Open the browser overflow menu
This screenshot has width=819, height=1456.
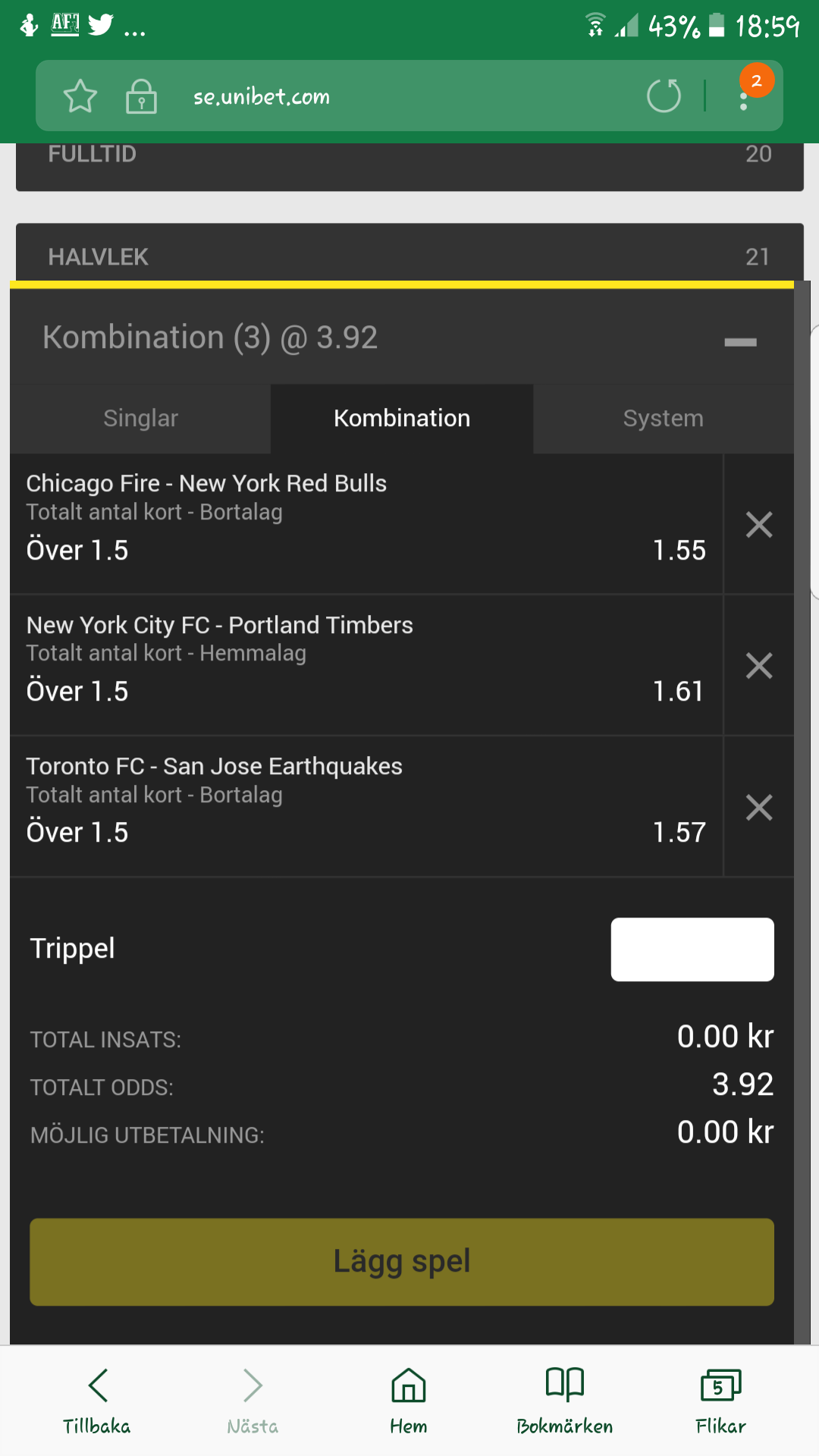click(744, 96)
